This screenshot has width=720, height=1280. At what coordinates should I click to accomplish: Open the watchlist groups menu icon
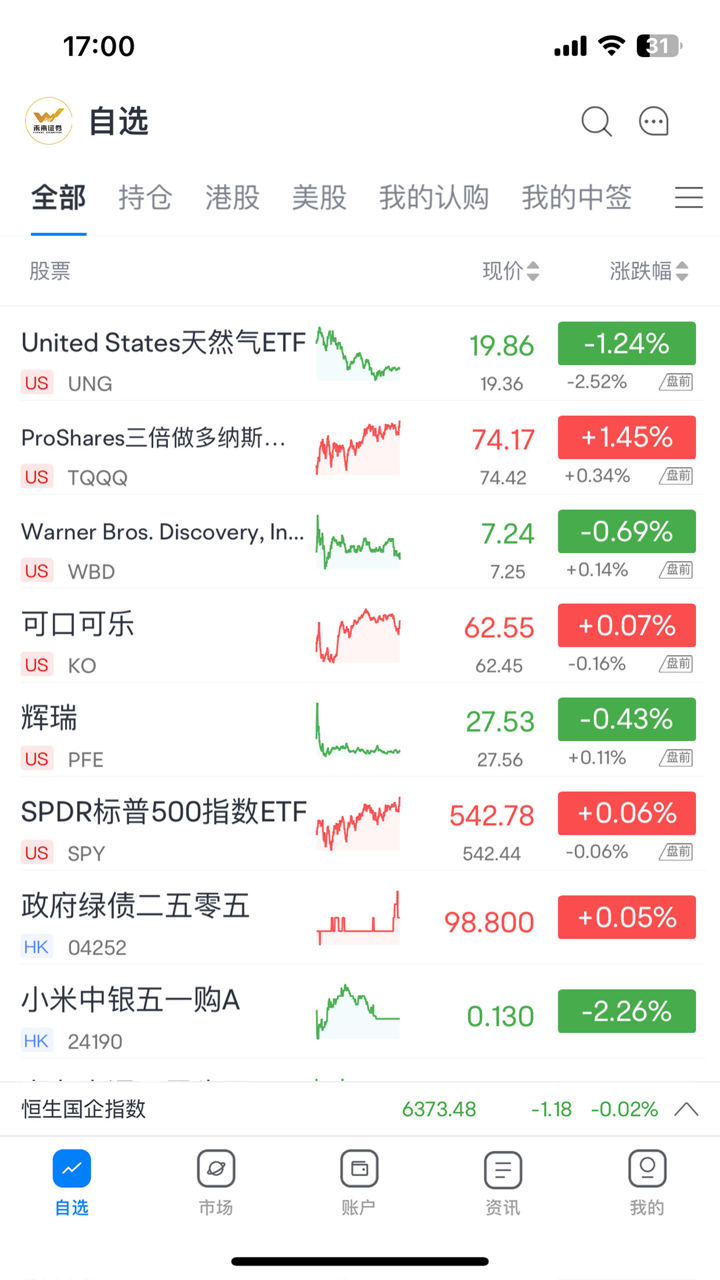tap(689, 198)
